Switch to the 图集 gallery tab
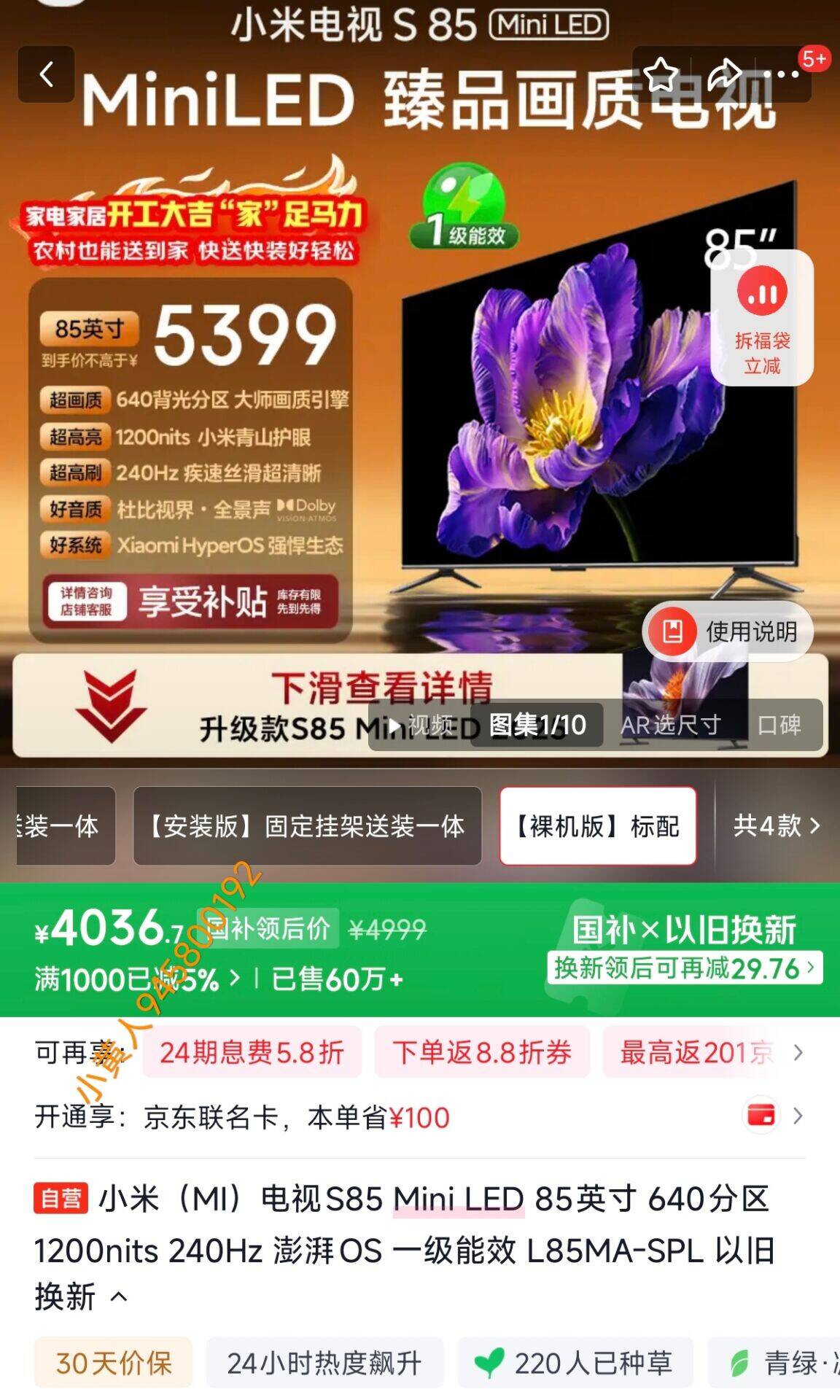Screen dimensions: 840x1400 pyautogui.click(x=537, y=725)
